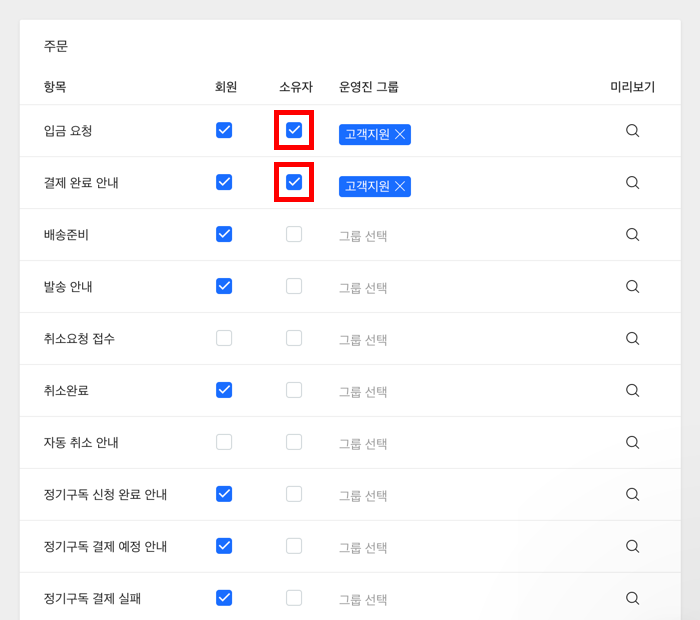Image resolution: width=700 pixels, height=620 pixels.
Task: Enable 소유자 checkbox for 배송준비
Action: coord(294,234)
